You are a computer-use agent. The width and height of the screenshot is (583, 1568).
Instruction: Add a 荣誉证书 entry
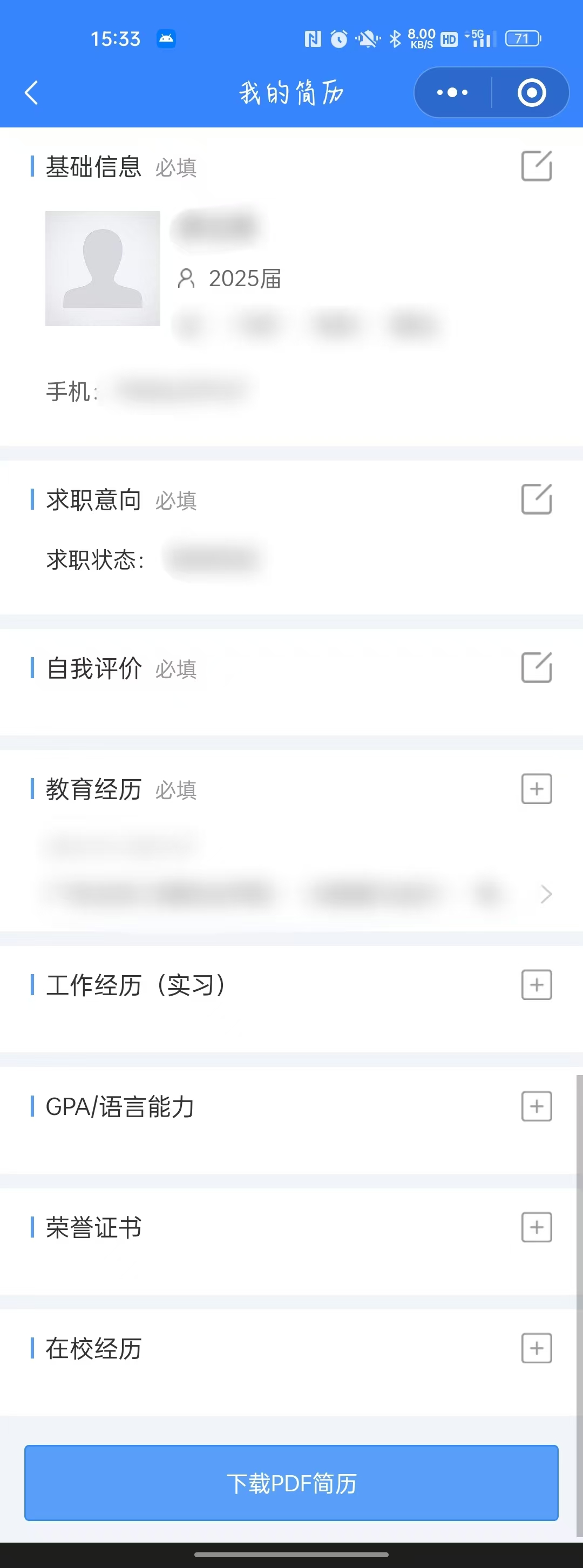(x=536, y=1227)
